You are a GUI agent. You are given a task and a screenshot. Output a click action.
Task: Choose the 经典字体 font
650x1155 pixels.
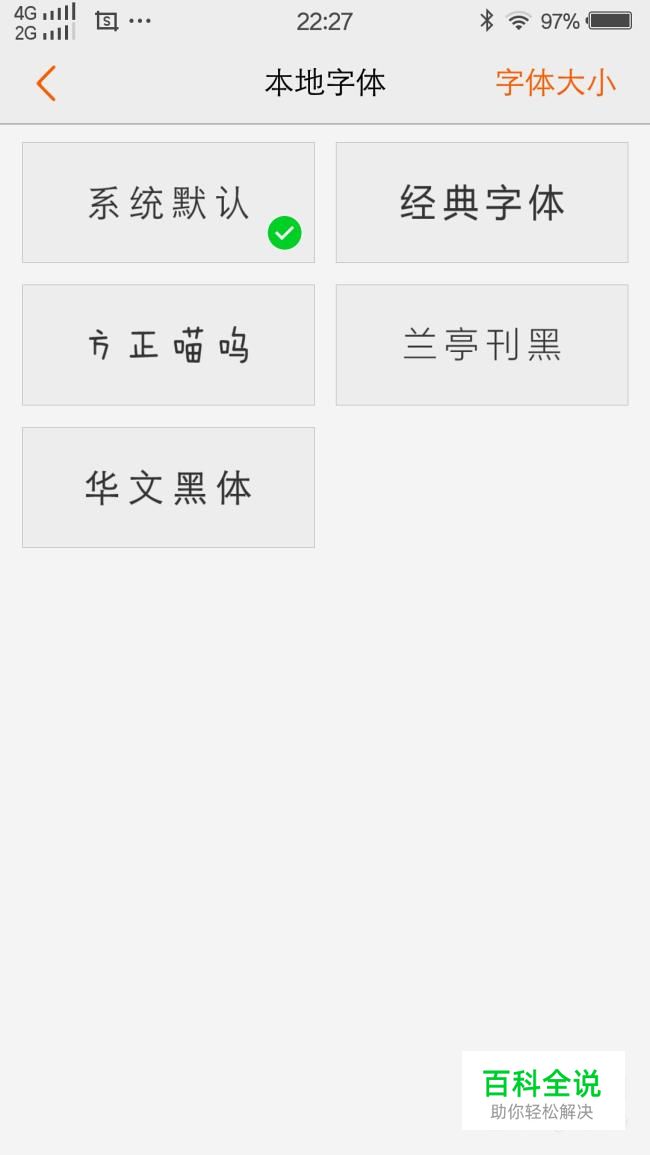click(x=482, y=203)
